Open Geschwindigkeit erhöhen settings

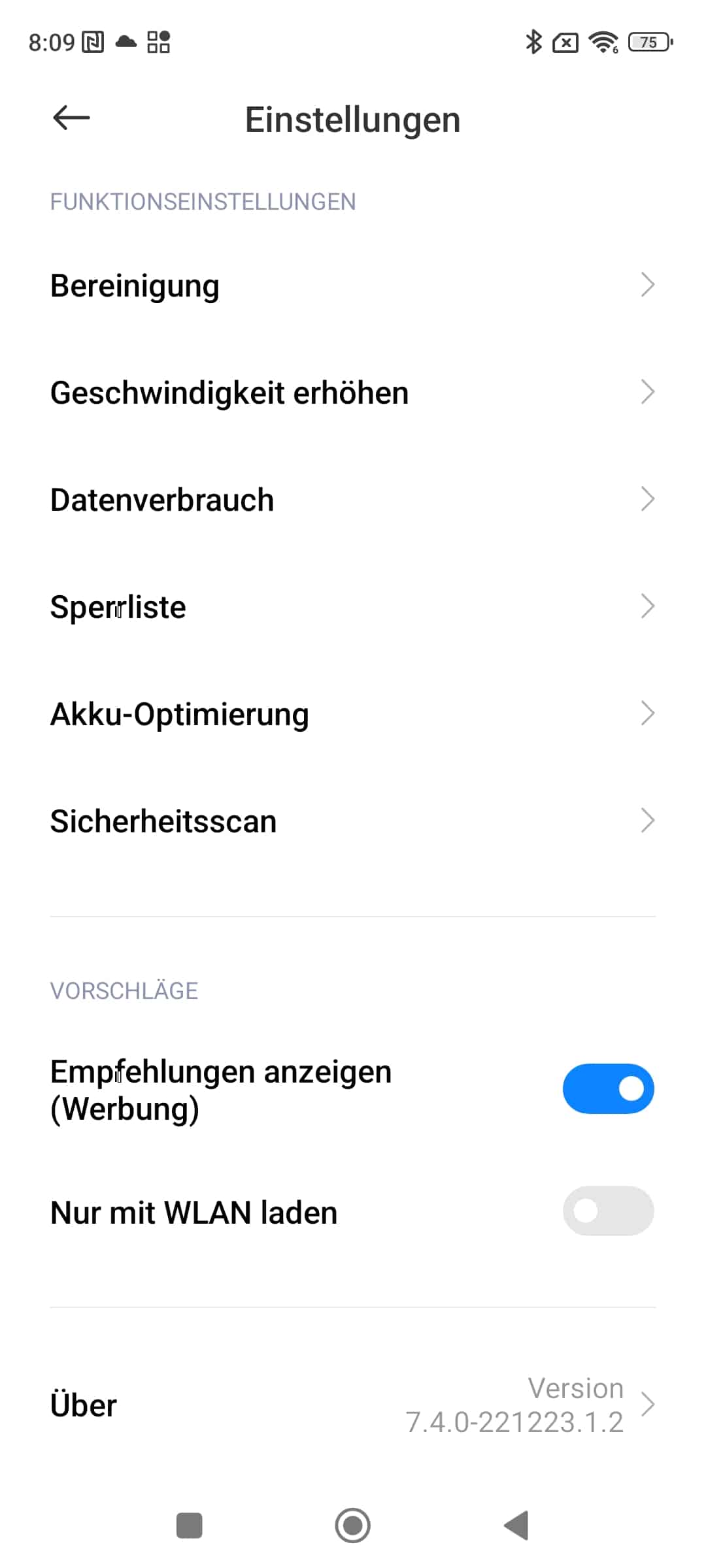click(x=353, y=393)
